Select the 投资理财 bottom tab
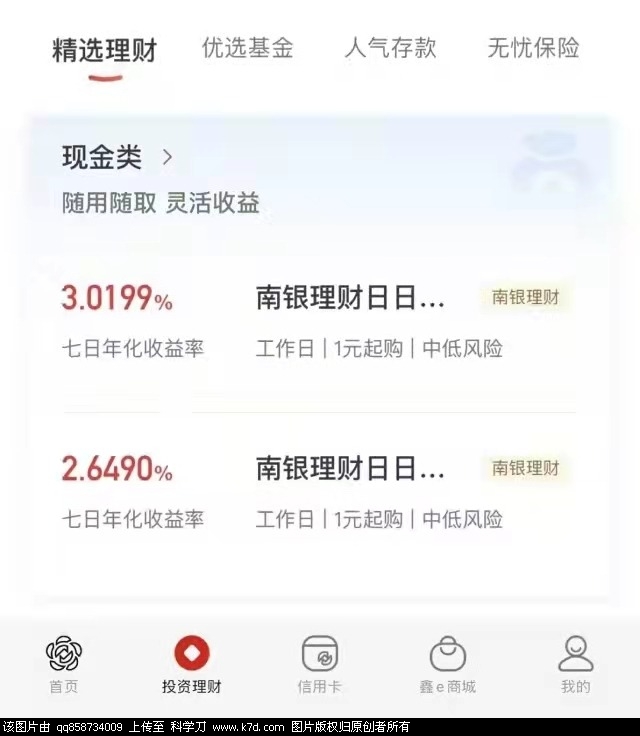This screenshot has width=640, height=736. pos(192,665)
